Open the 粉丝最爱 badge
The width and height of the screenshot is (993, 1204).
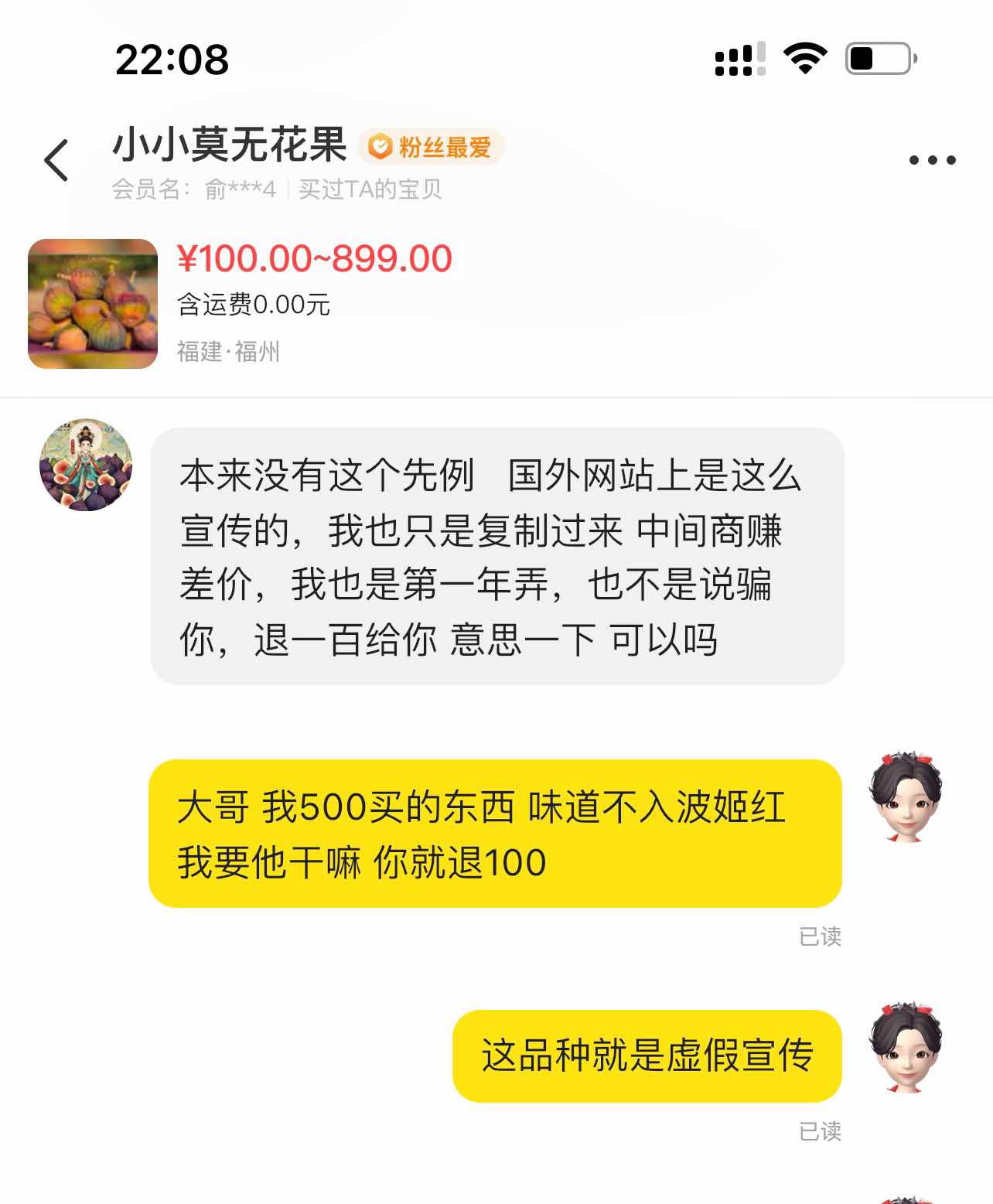pyautogui.click(x=431, y=147)
